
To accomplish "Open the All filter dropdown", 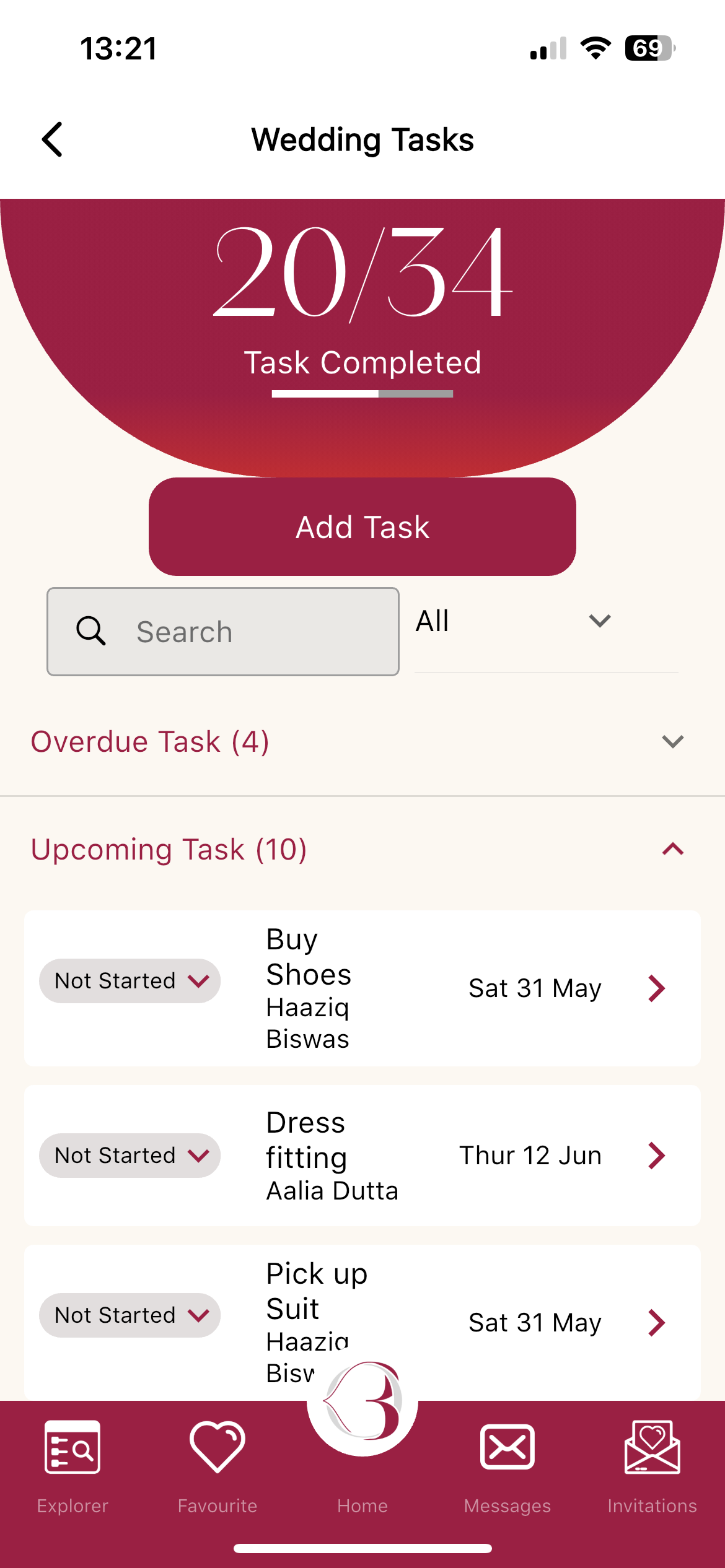I will tap(514, 621).
